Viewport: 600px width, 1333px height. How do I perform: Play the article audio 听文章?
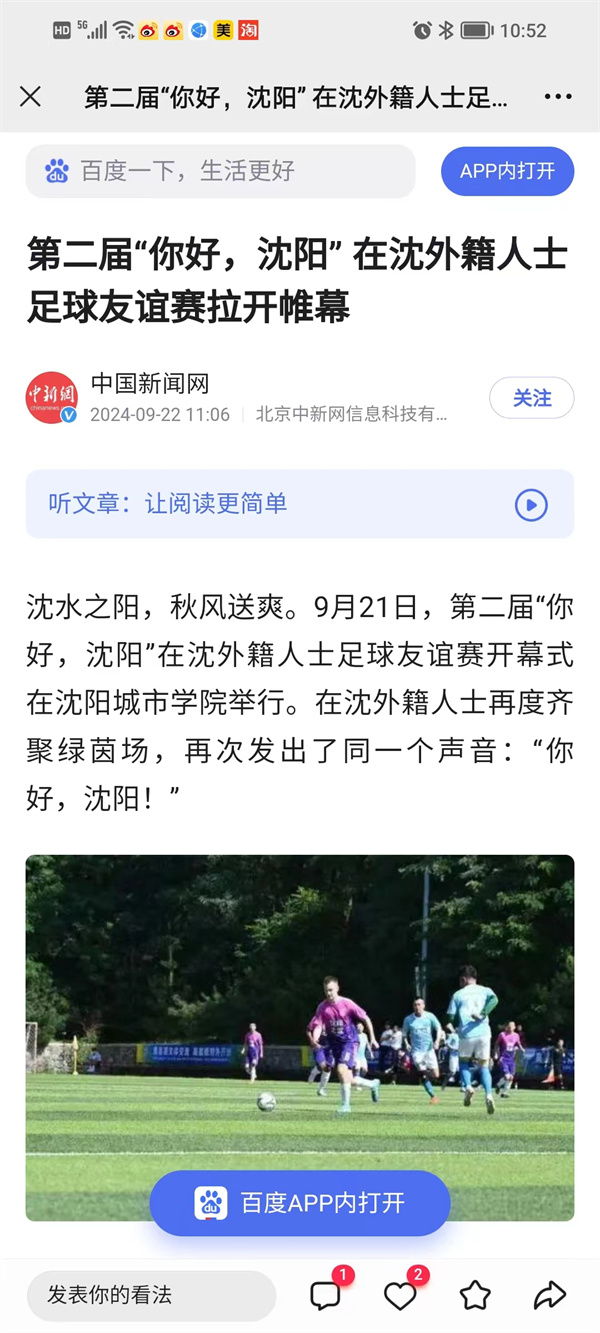click(x=531, y=504)
